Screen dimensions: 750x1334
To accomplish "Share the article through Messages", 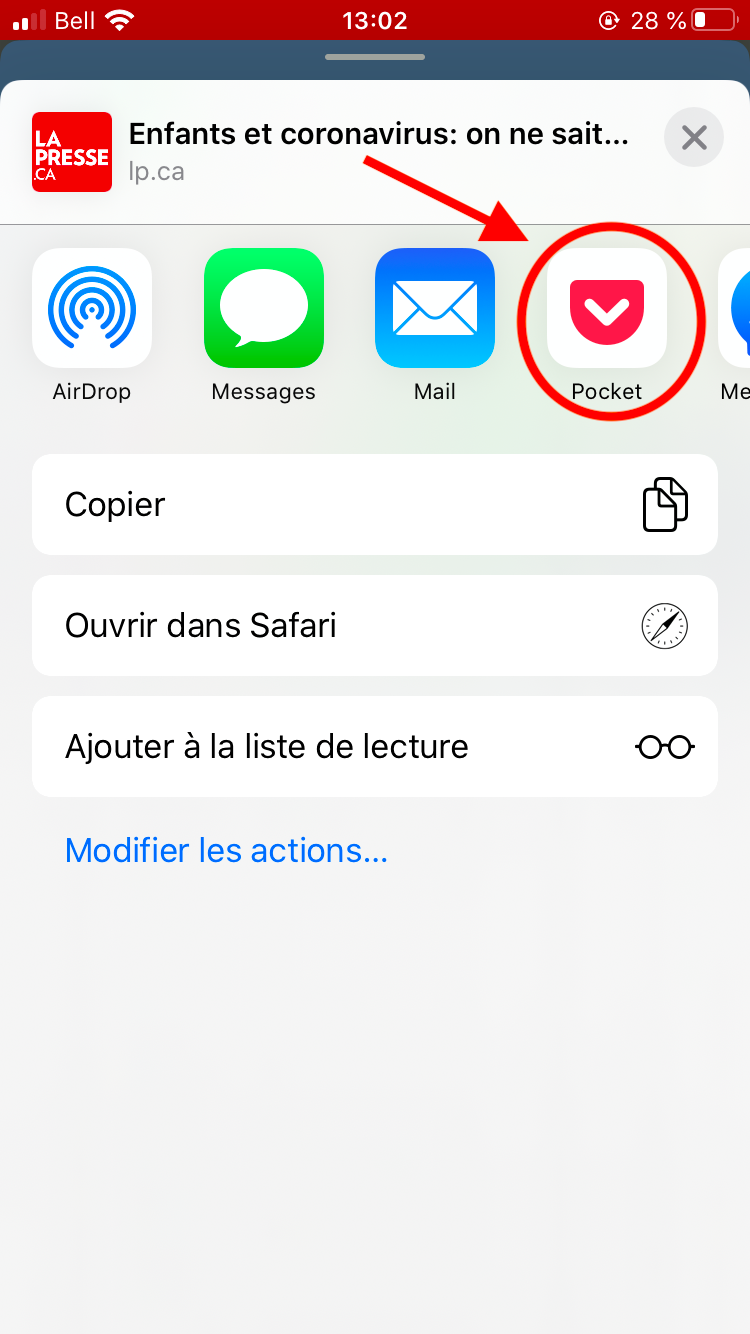I will click(x=264, y=308).
